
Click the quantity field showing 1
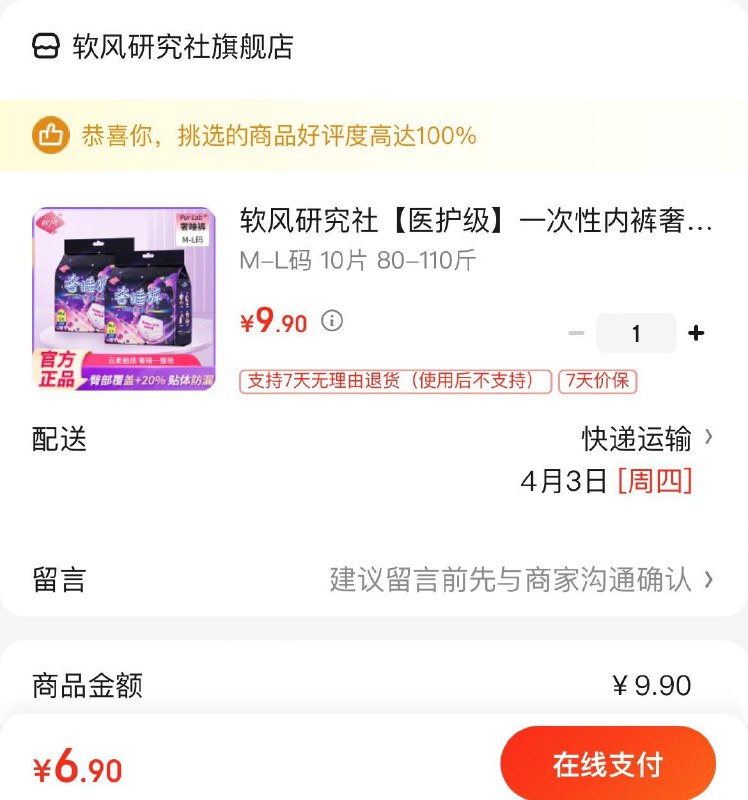[x=637, y=332]
